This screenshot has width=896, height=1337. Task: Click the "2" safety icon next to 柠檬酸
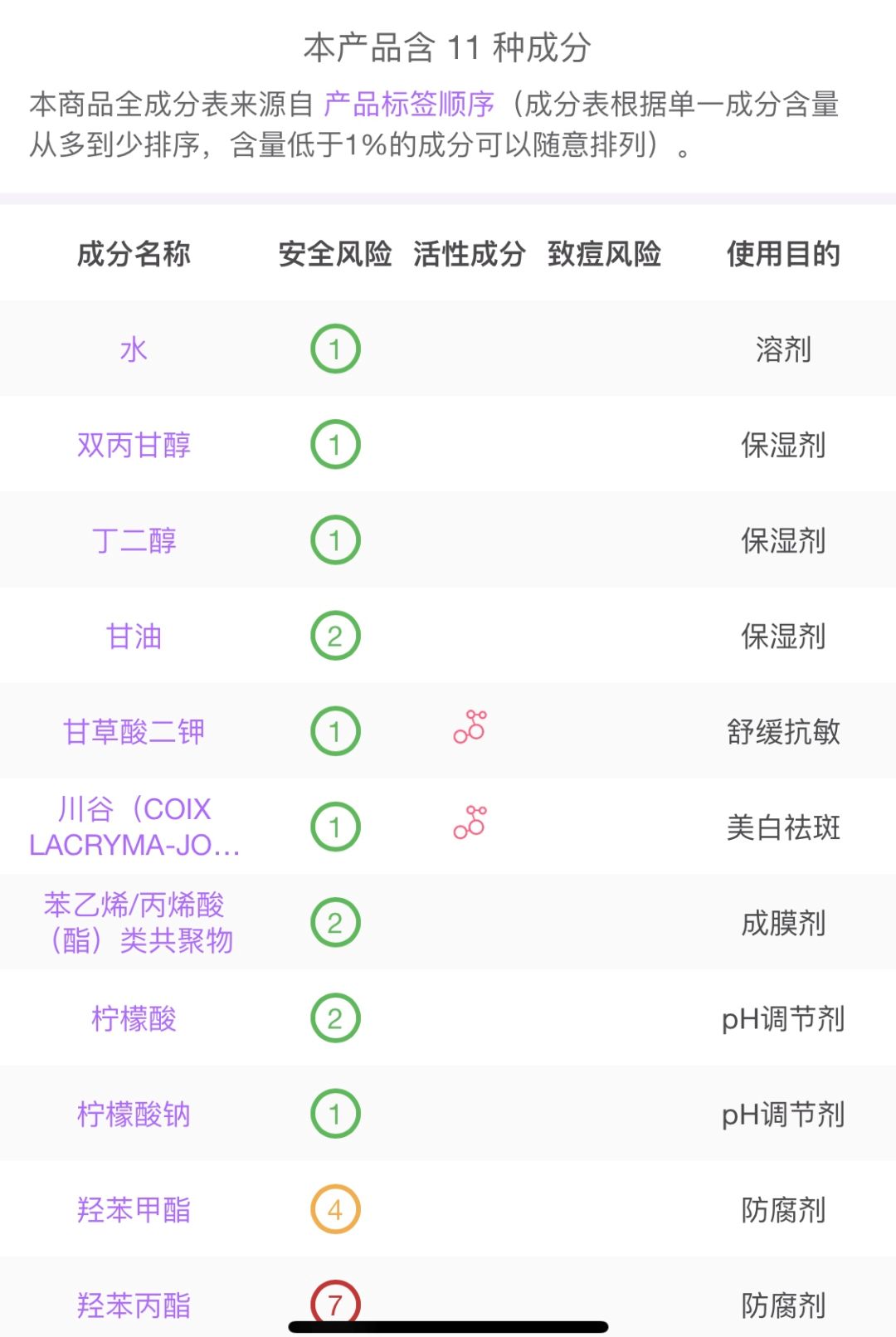334,1019
